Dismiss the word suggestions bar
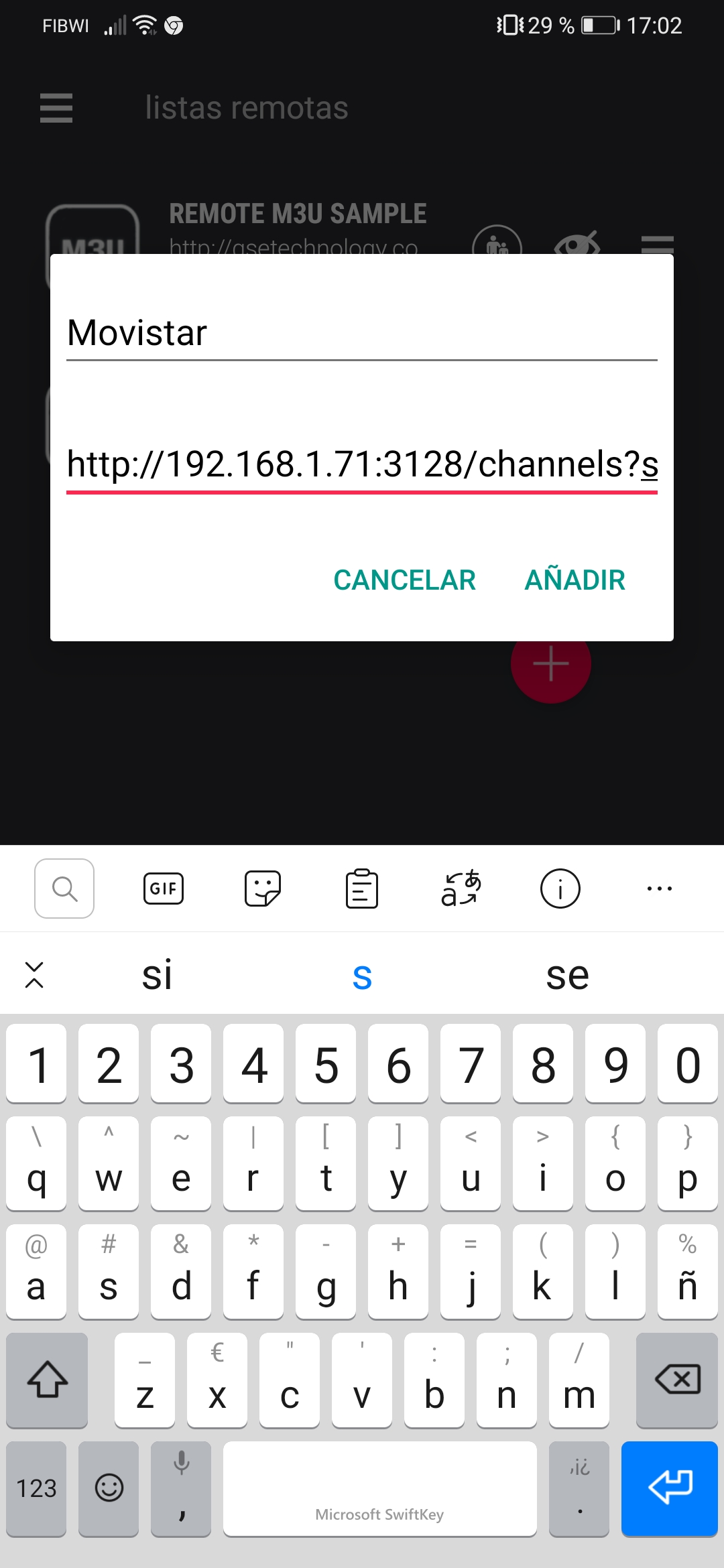 [34, 975]
